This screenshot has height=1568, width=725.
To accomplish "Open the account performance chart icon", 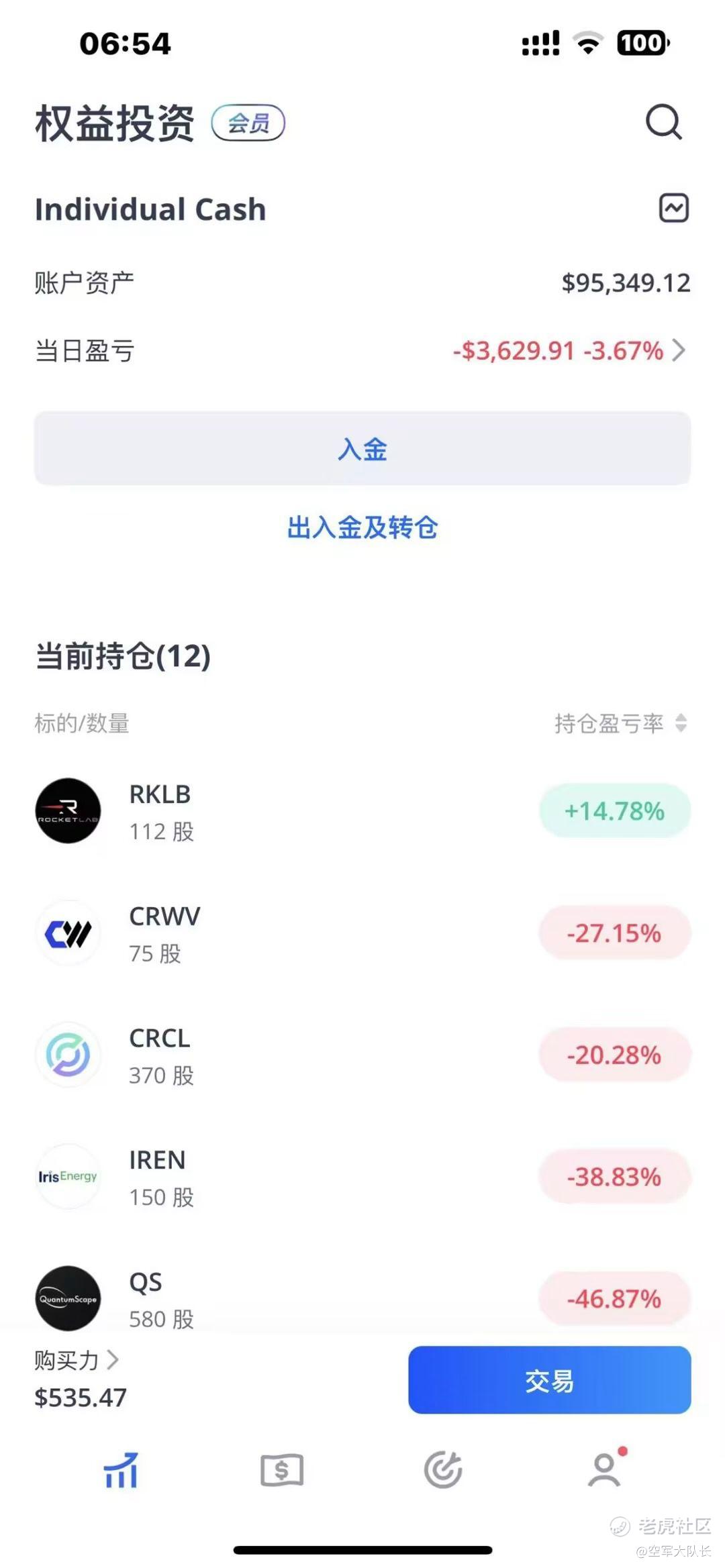I will click(673, 208).
